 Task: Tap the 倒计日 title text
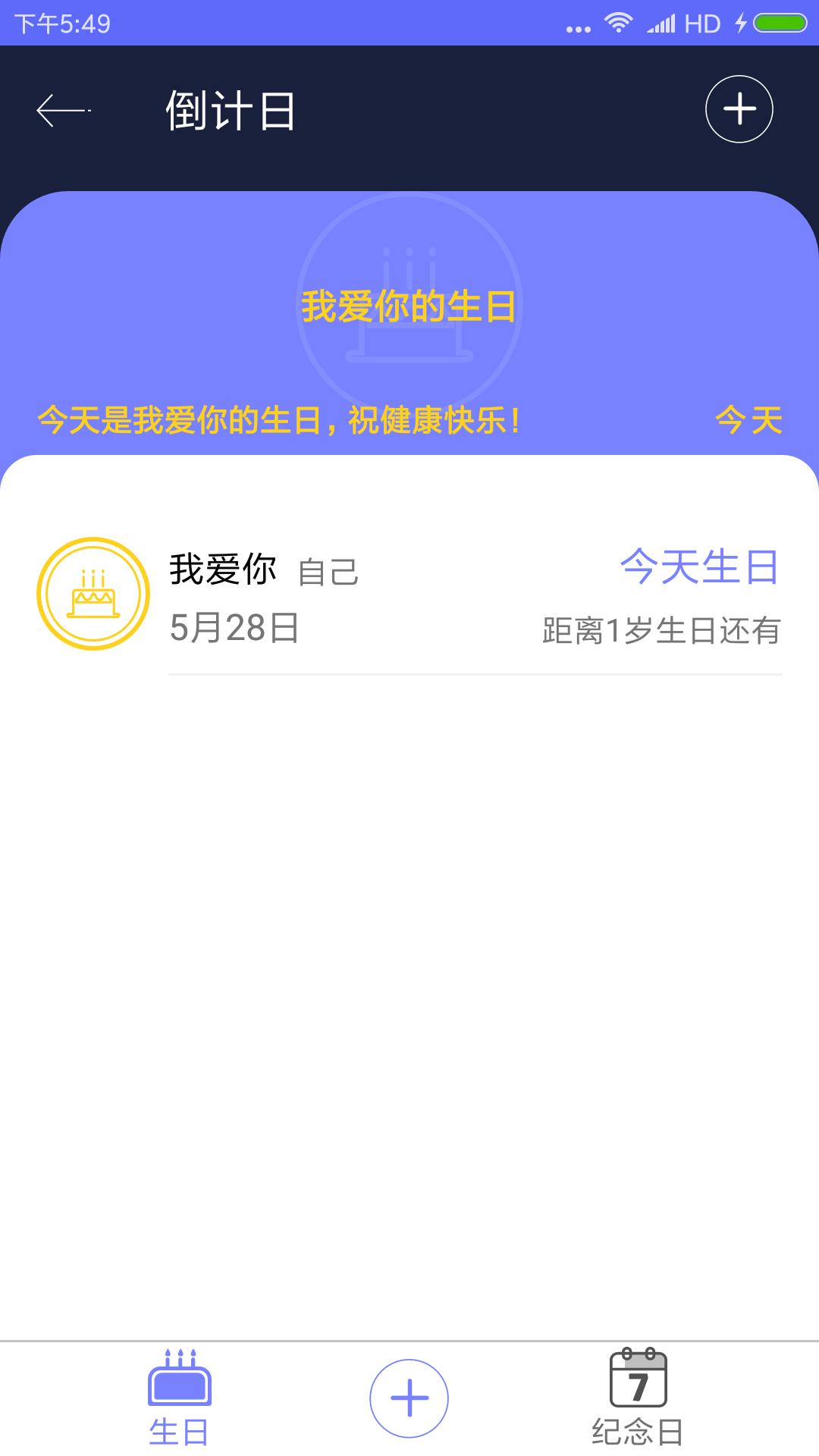pyautogui.click(x=228, y=109)
